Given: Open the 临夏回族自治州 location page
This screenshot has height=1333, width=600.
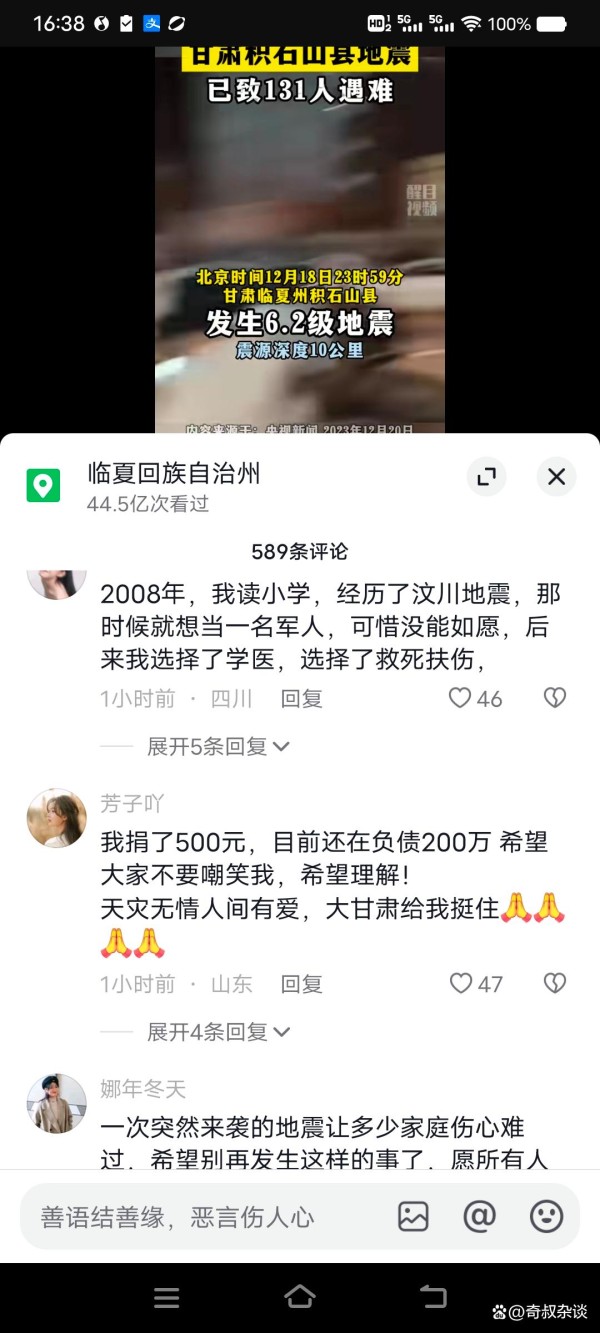Looking at the screenshot, I should coord(173,473).
